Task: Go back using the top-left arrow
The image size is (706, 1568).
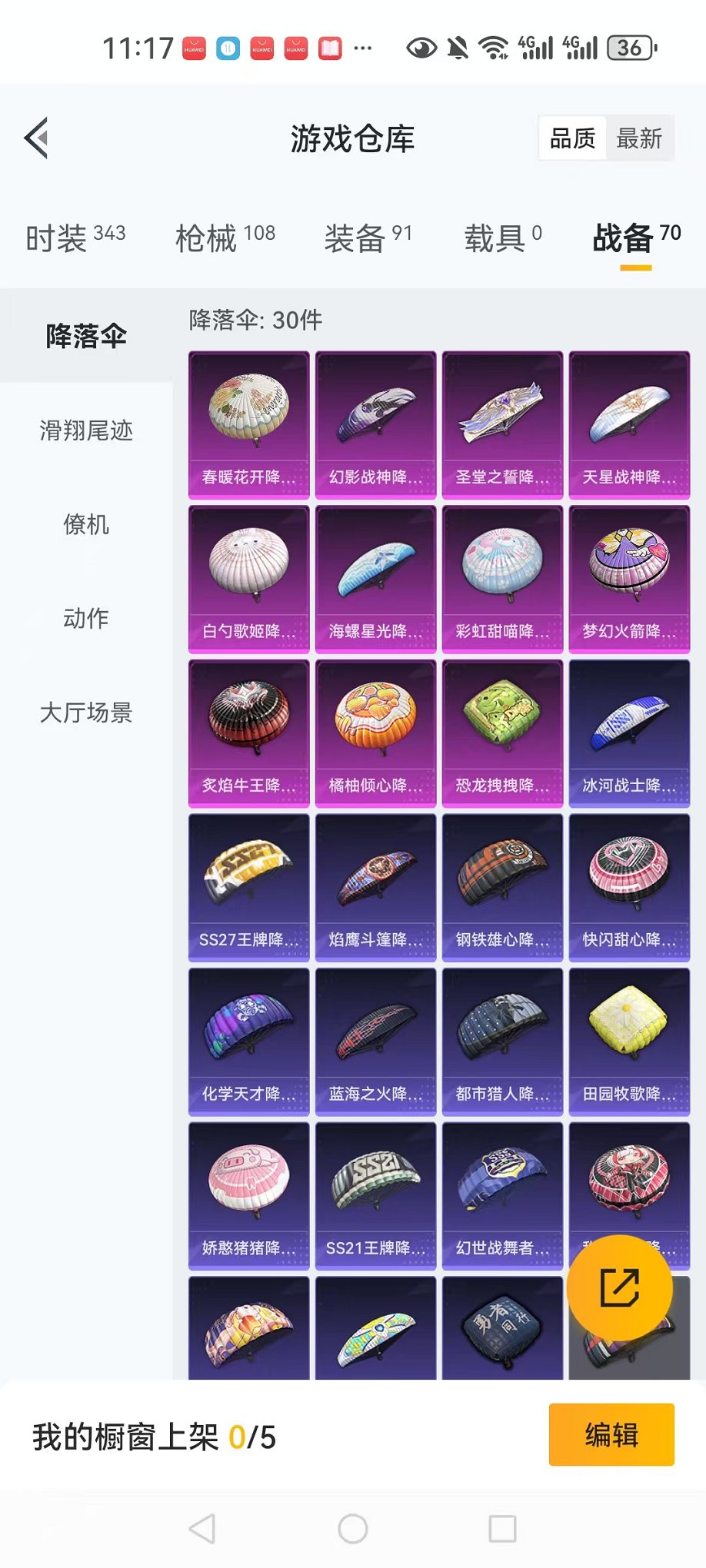Action: [37, 138]
